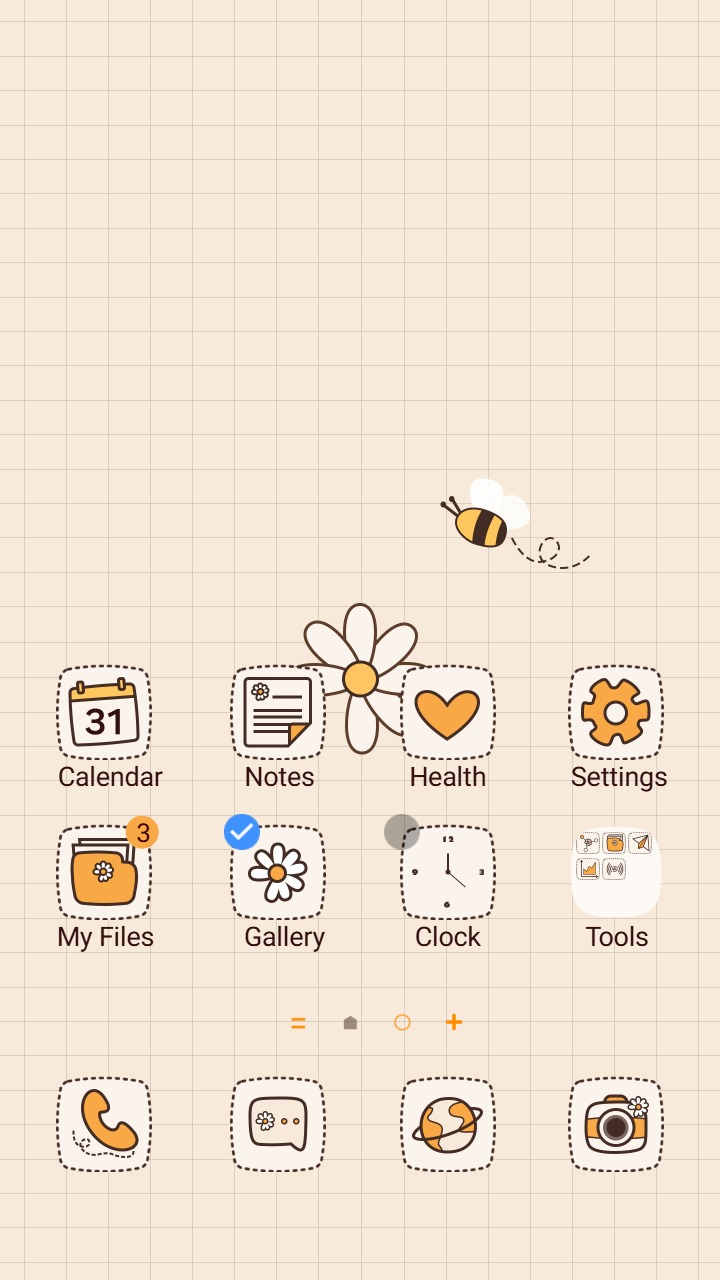The width and height of the screenshot is (720, 1280).
Task: Tap the orange plus button
Action: (454, 1022)
